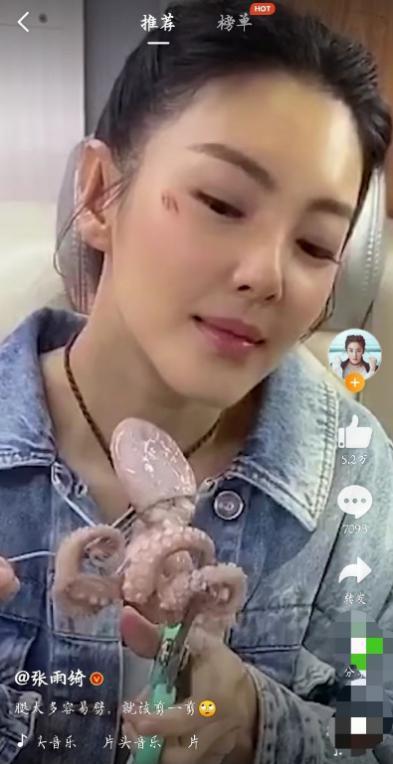
Task: Like the video with thumbs-up icon
Action: tap(355, 432)
